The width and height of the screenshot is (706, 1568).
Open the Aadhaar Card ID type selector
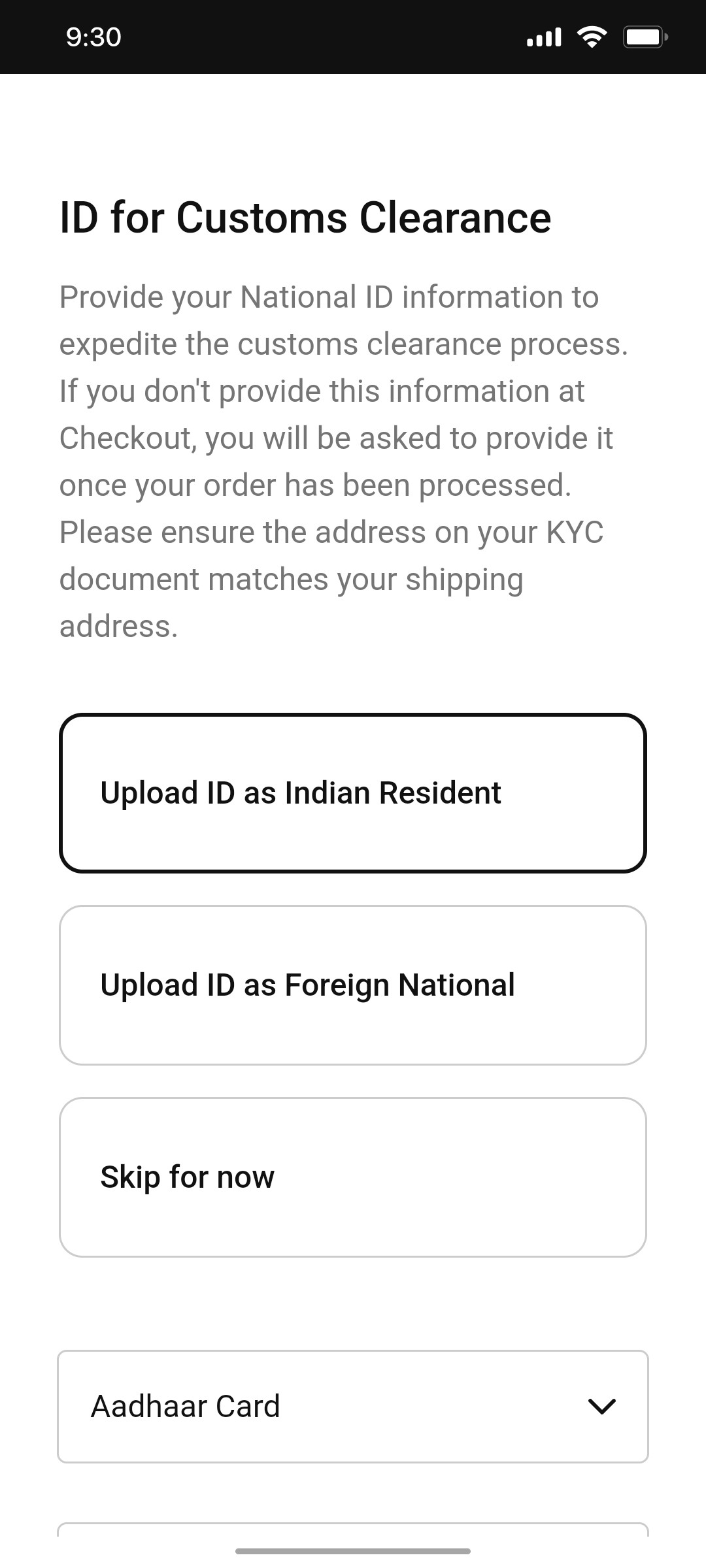pos(353,1407)
